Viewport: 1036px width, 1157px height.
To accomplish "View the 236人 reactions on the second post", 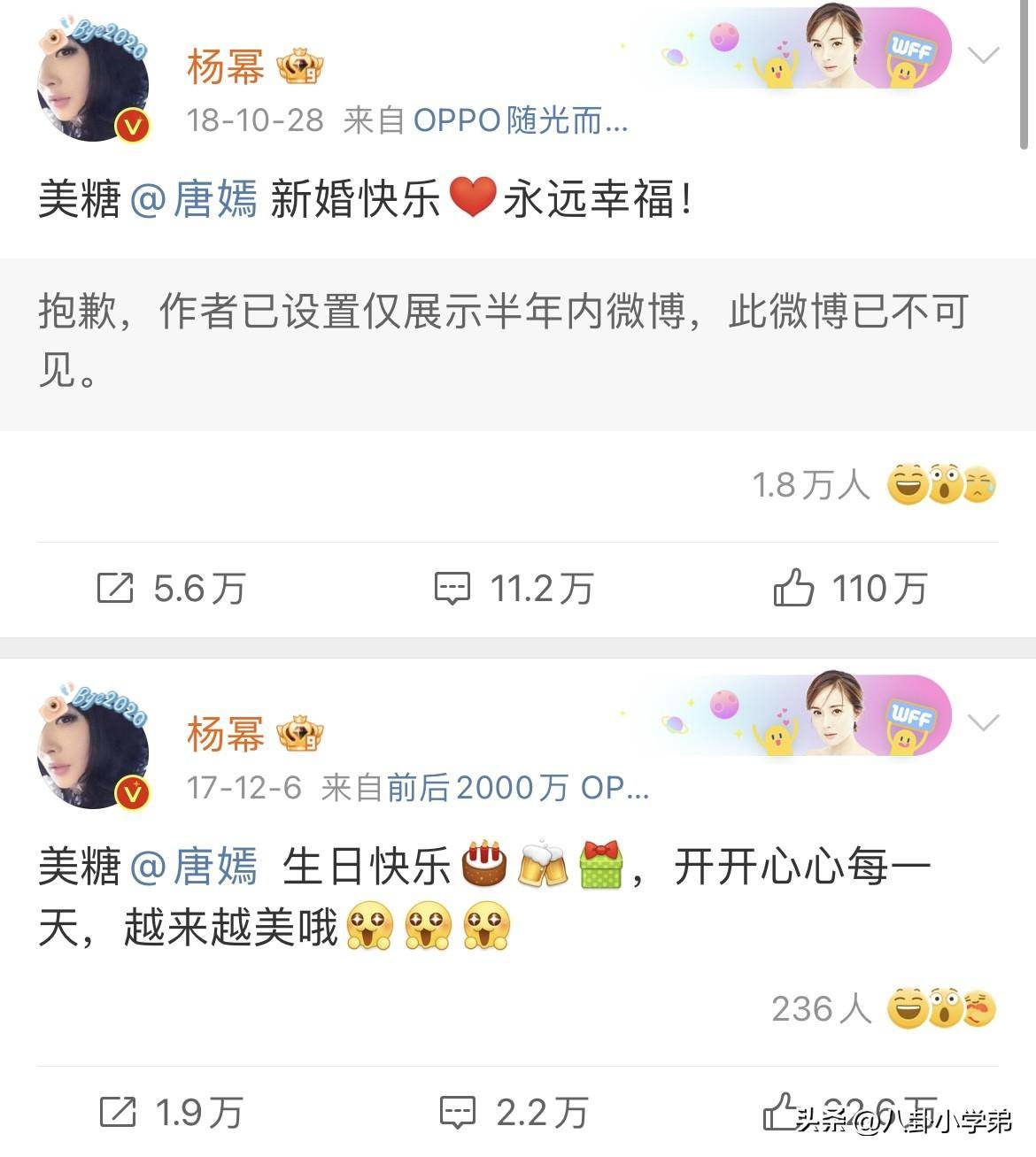I will 882,1009.
